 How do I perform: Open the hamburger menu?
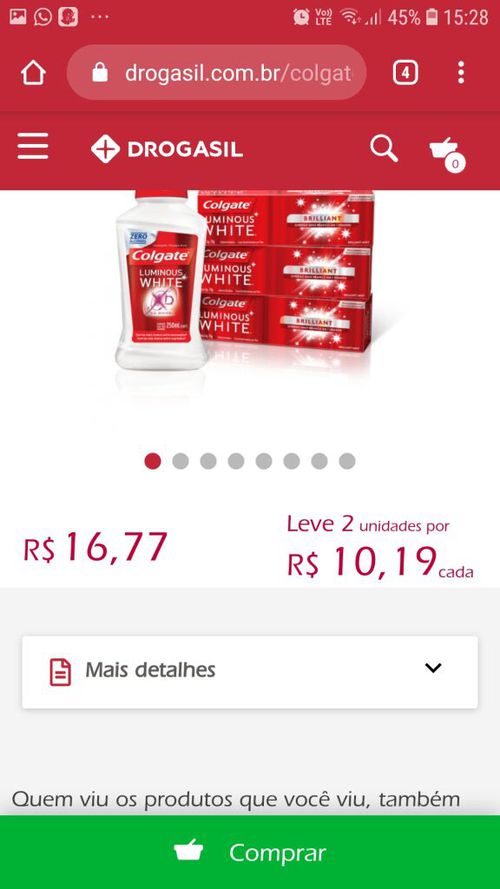point(33,147)
